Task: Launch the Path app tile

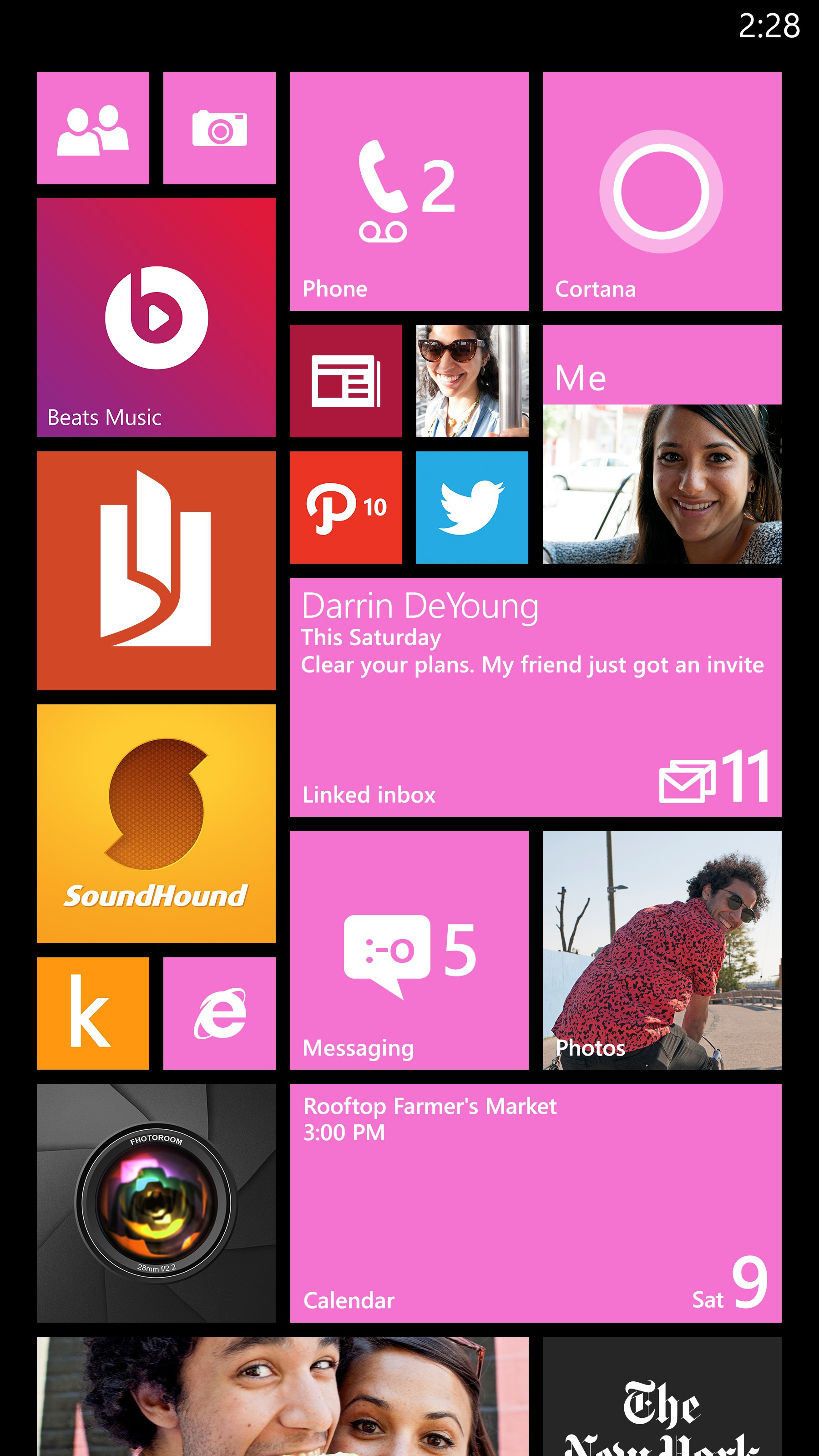Action: 346,507
